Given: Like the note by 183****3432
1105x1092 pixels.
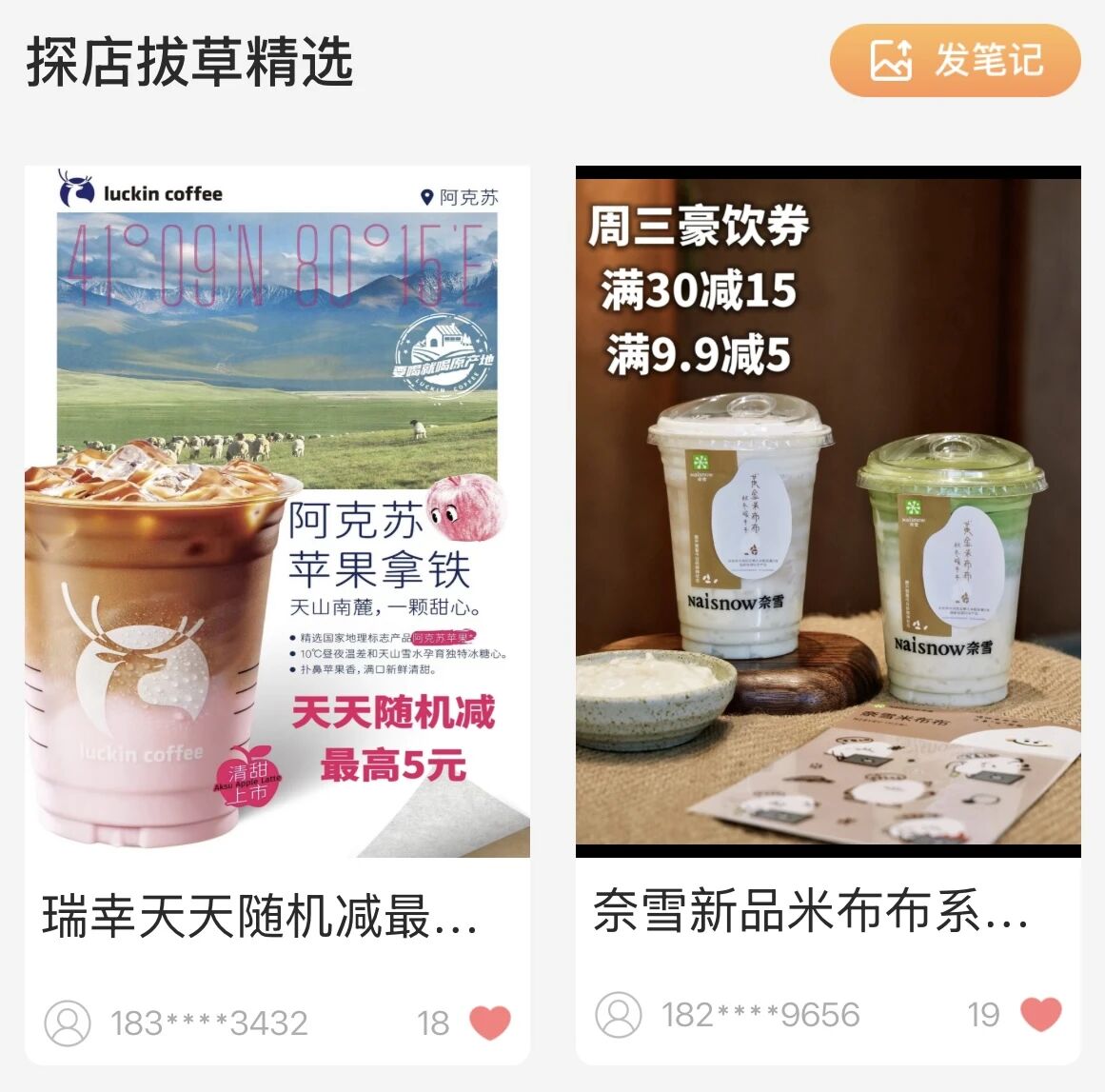Looking at the screenshot, I should pyautogui.click(x=490, y=1023).
